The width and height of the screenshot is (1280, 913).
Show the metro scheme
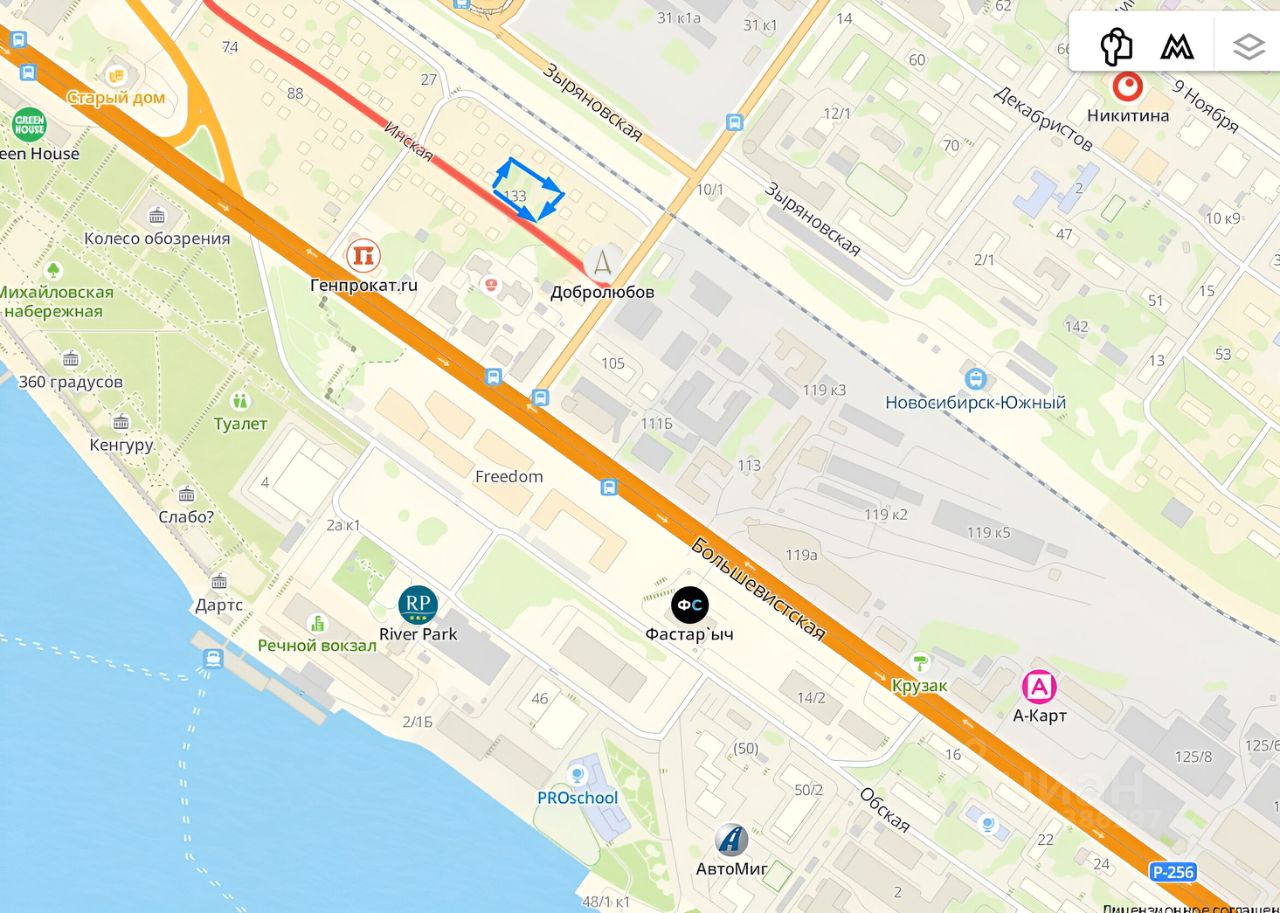click(1177, 46)
